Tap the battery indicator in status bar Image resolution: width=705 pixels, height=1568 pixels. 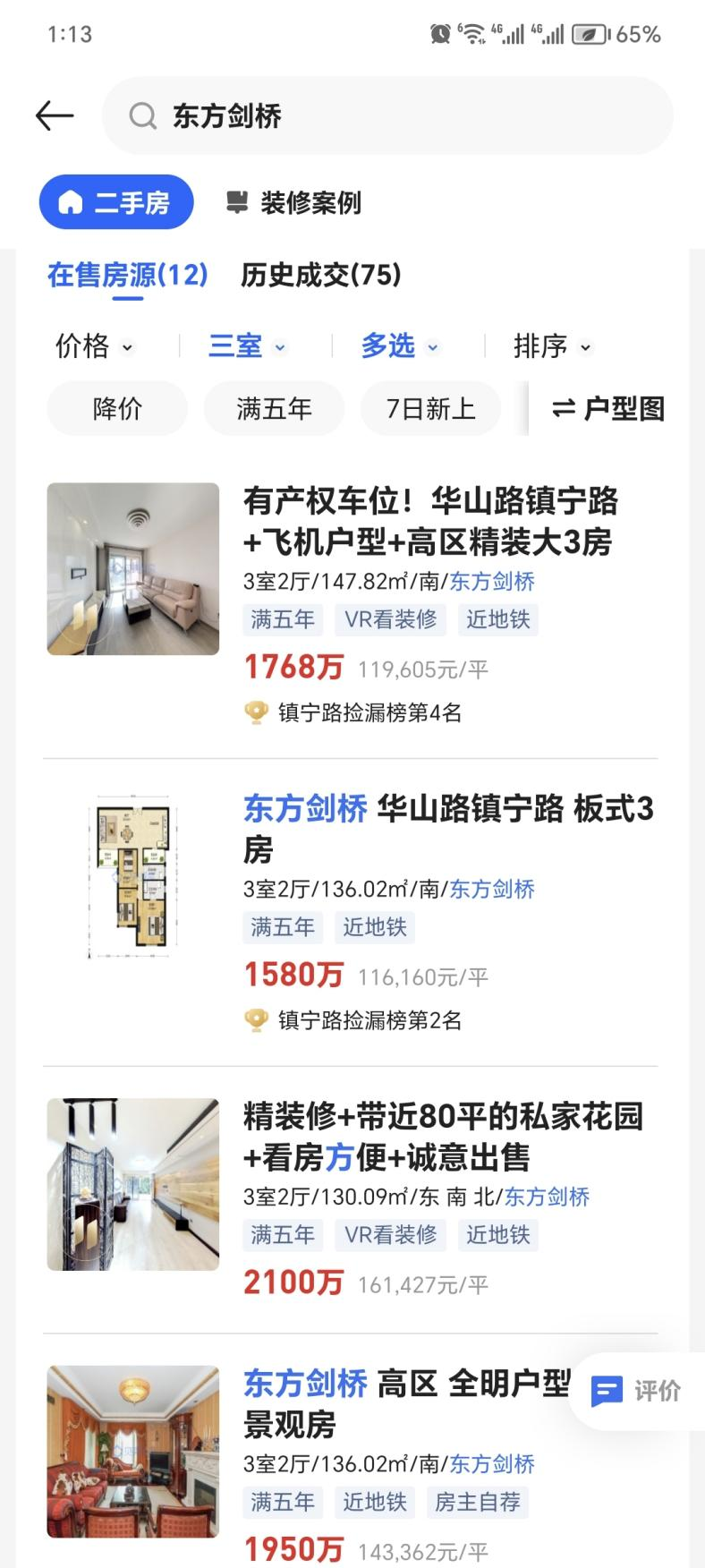pyautogui.click(x=591, y=33)
